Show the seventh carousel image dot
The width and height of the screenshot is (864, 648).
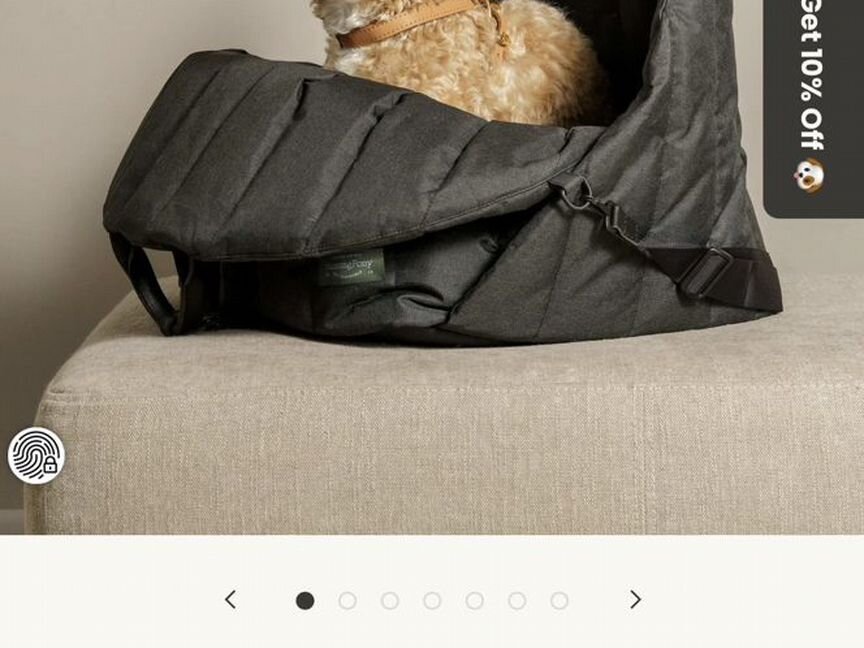[x=559, y=600]
